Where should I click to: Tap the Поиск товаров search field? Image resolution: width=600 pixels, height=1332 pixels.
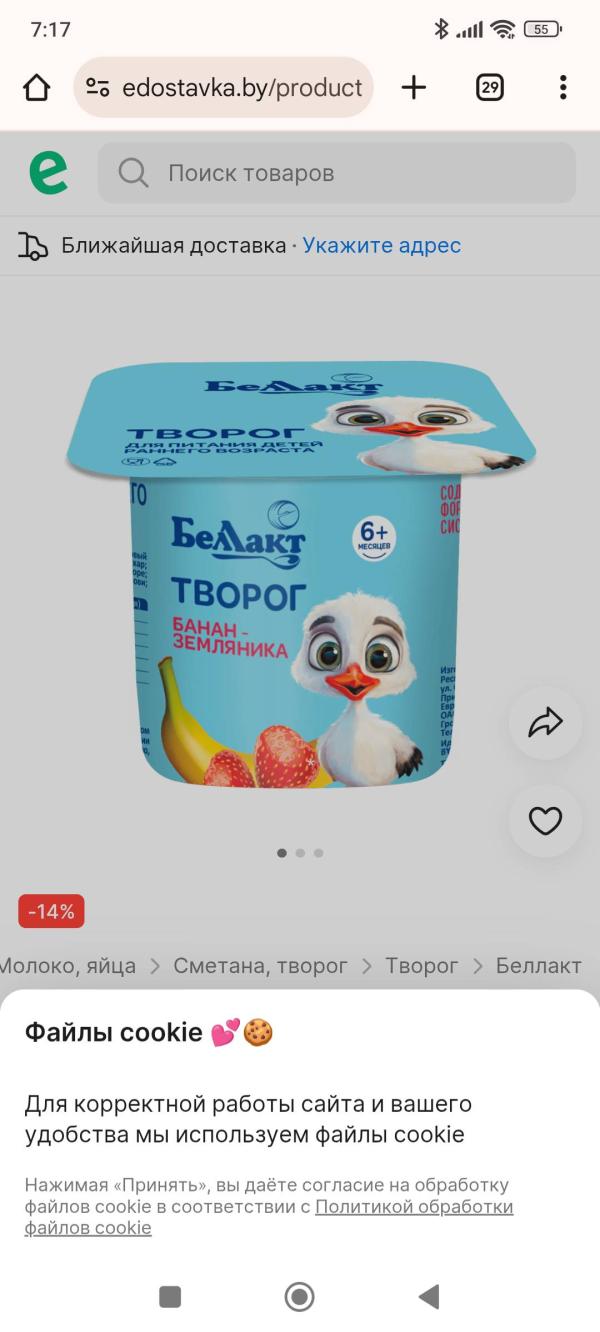(336, 173)
